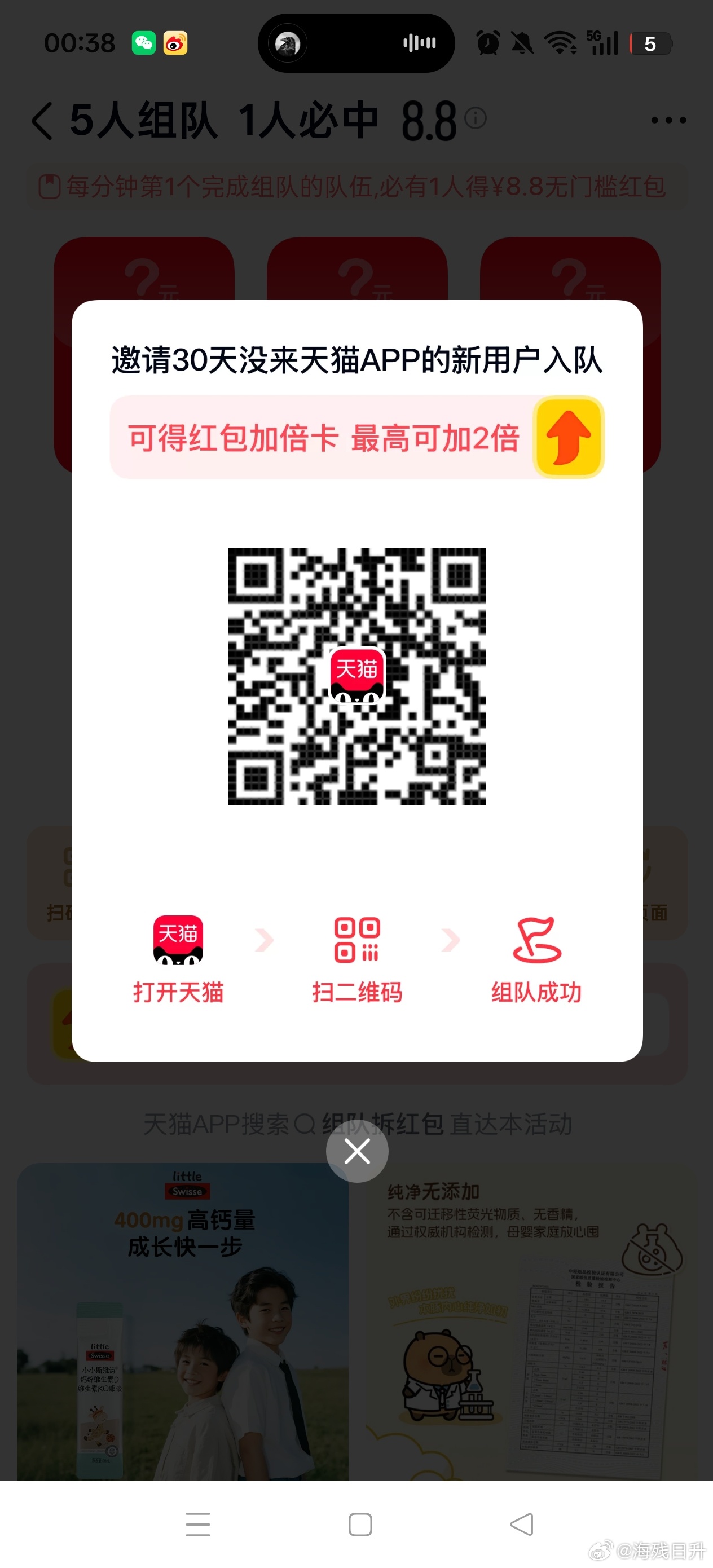The width and height of the screenshot is (713, 1568).
Task: Tap the system back triangle
Action: pos(522,1524)
